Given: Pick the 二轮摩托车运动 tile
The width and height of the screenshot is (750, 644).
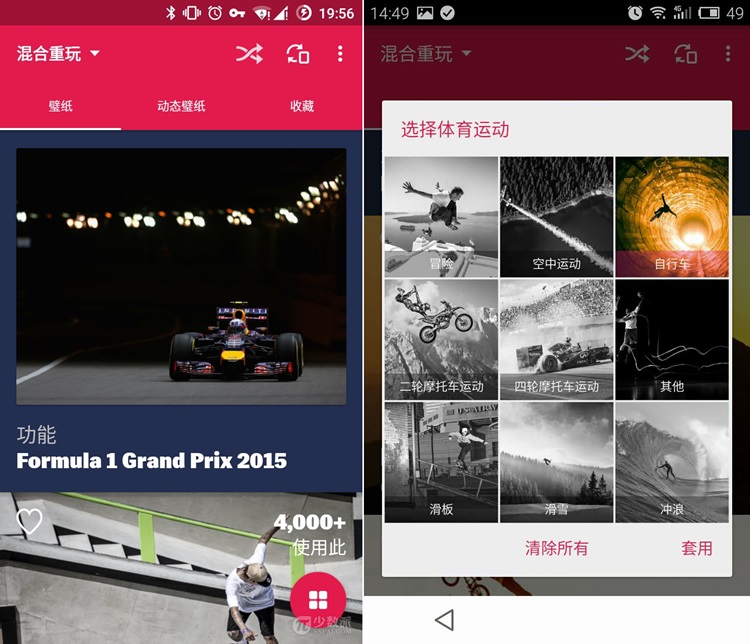Looking at the screenshot, I should point(441,339).
